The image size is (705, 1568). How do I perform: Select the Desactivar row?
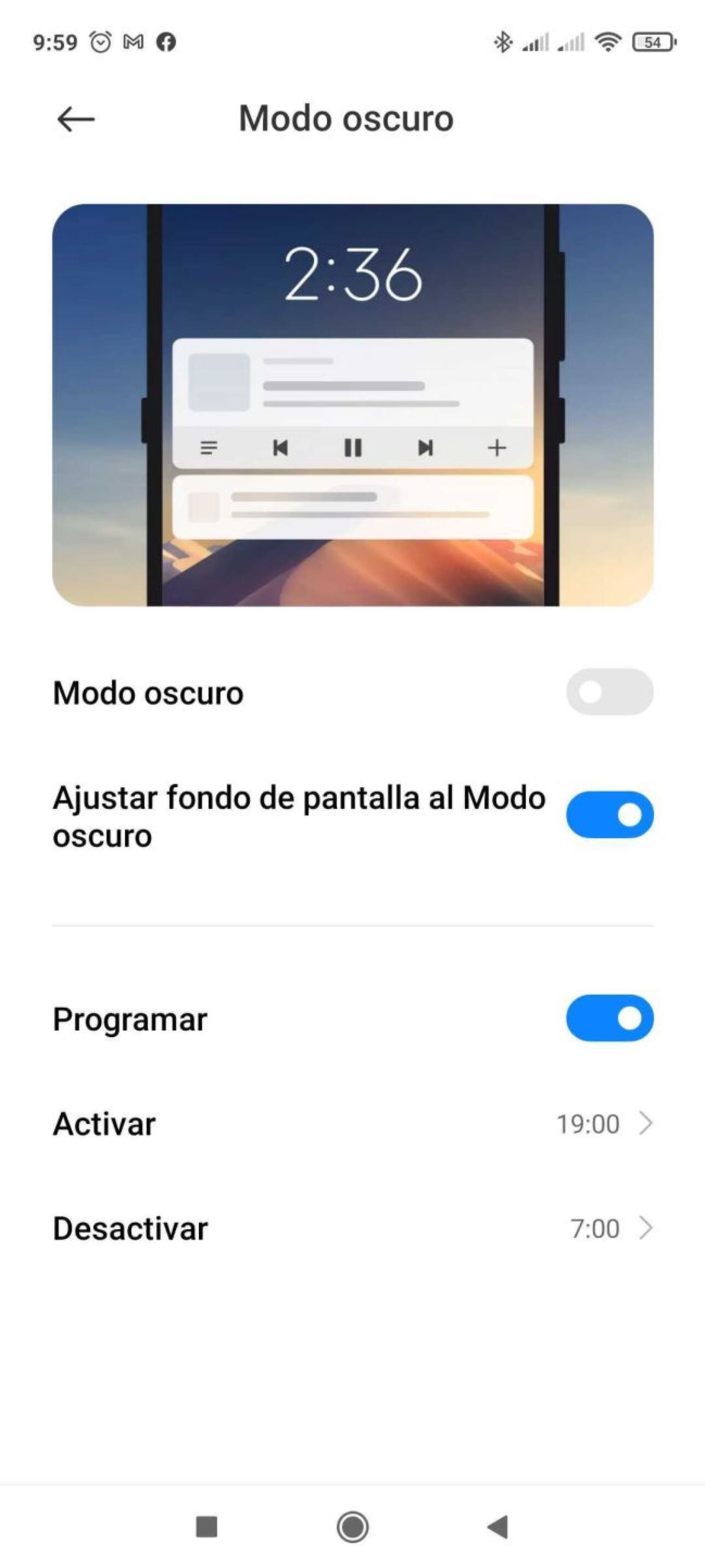(244, 1229)
